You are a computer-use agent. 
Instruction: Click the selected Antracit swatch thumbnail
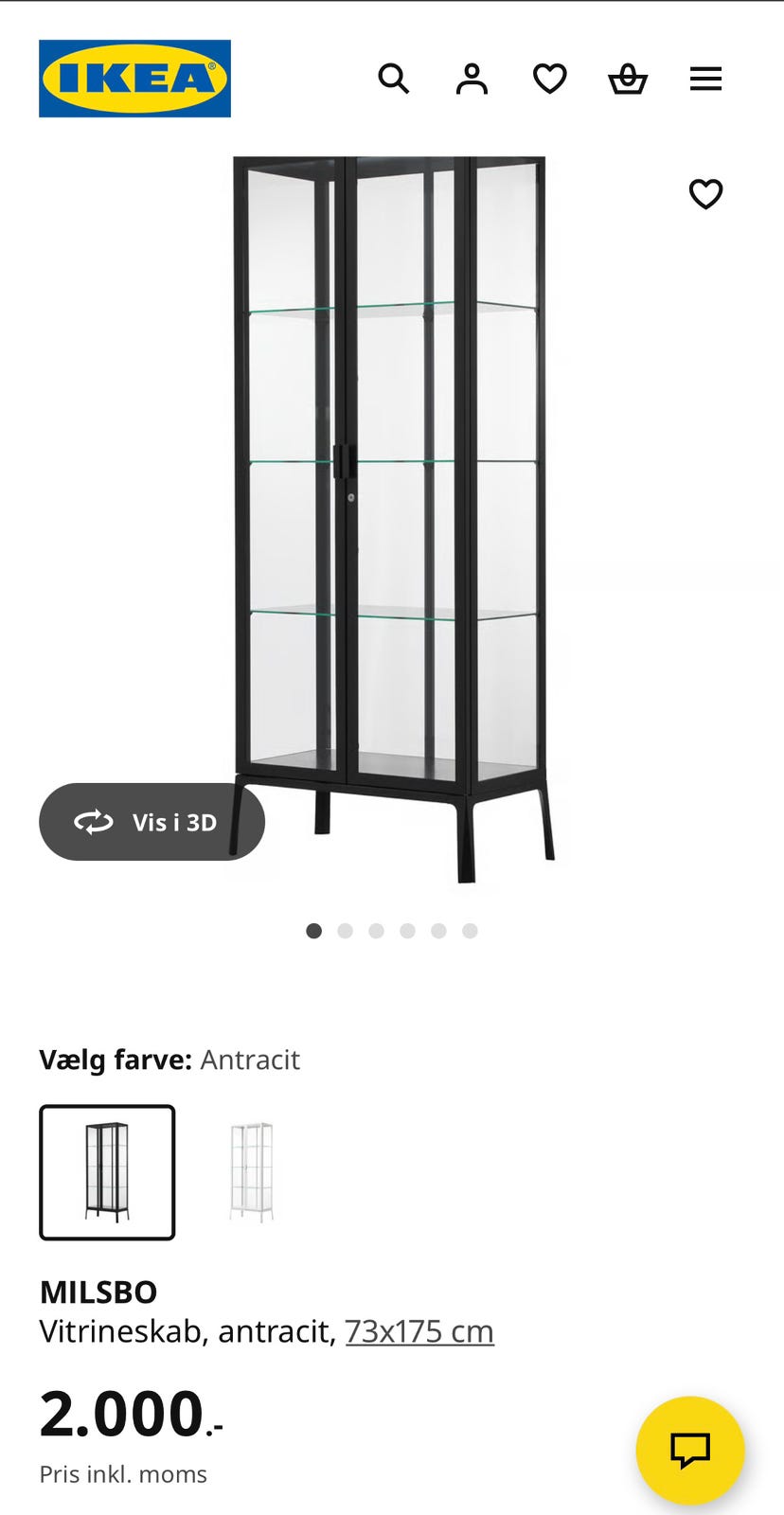[106, 1170]
